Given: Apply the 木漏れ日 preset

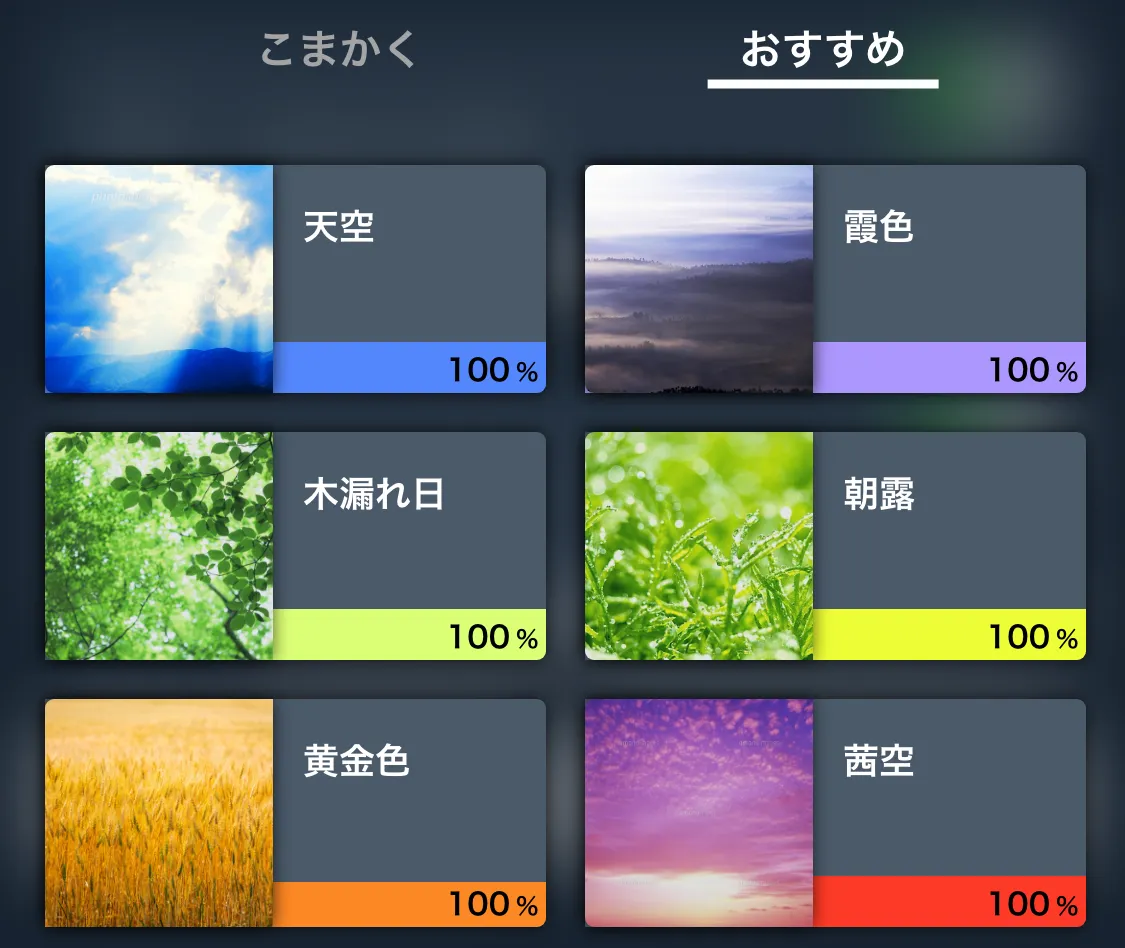Looking at the screenshot, I should [295, 546].
